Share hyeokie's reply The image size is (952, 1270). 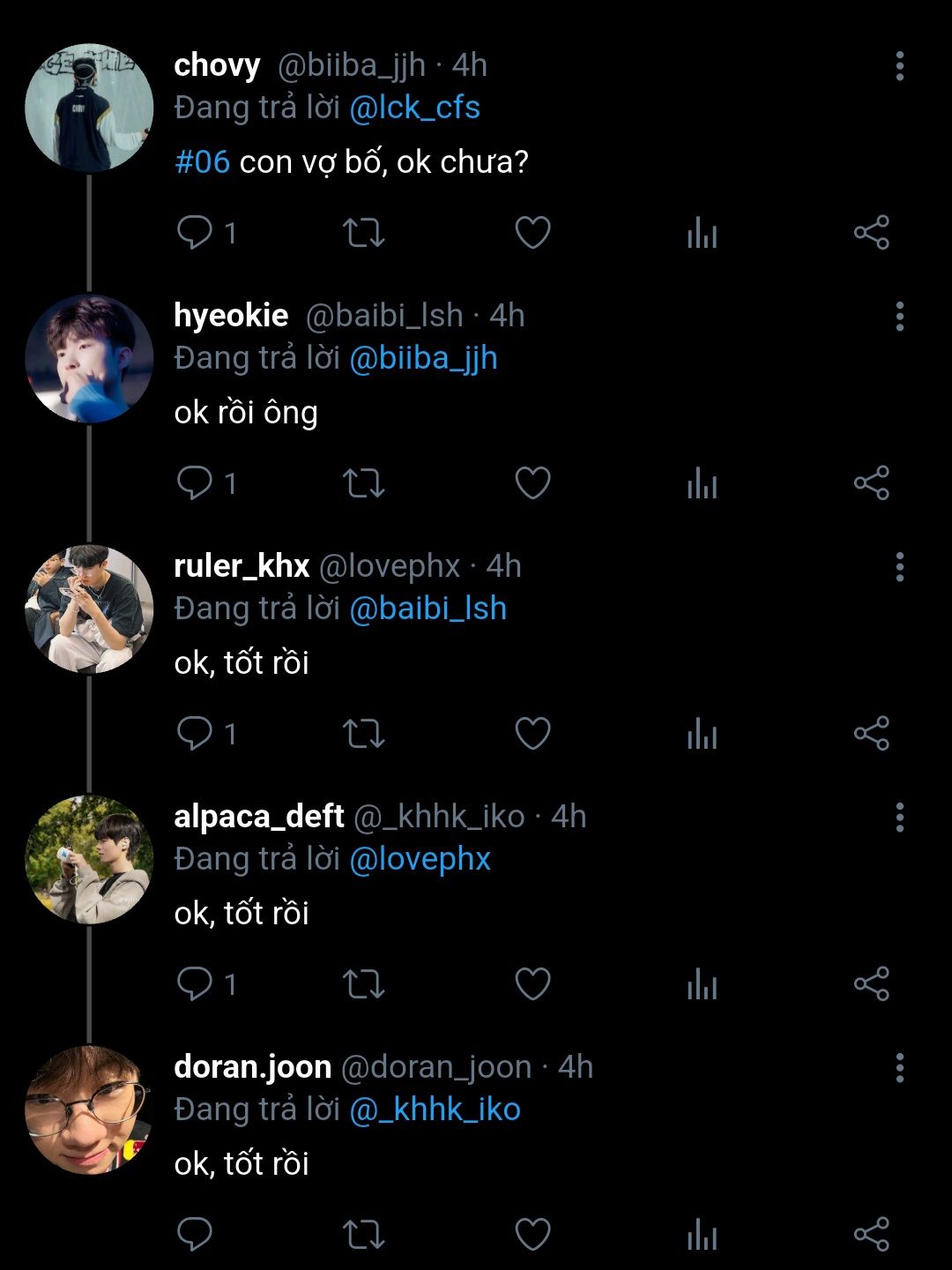tap(871, 483)
